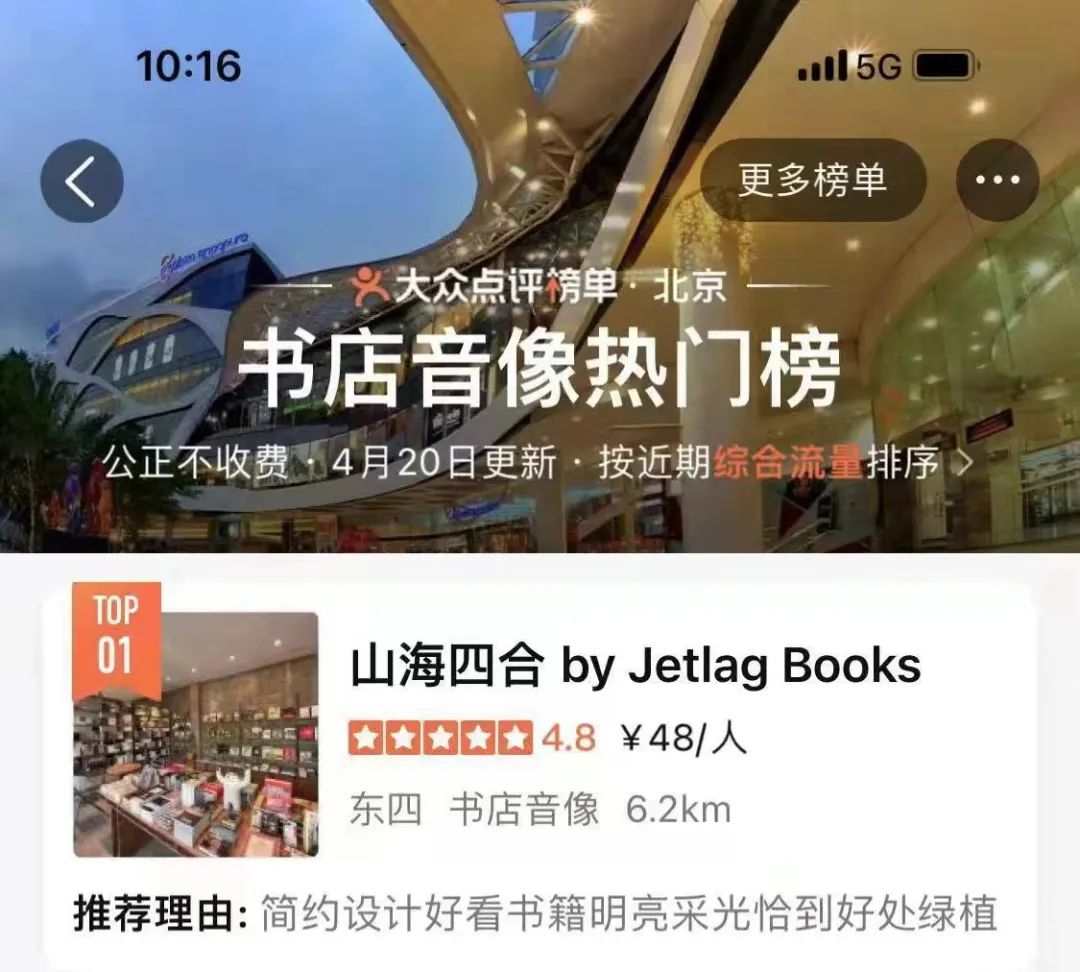The height and width of the screenshot is (972, 1080).
Task: Go back using the top-left arrow
Action: 81,181
